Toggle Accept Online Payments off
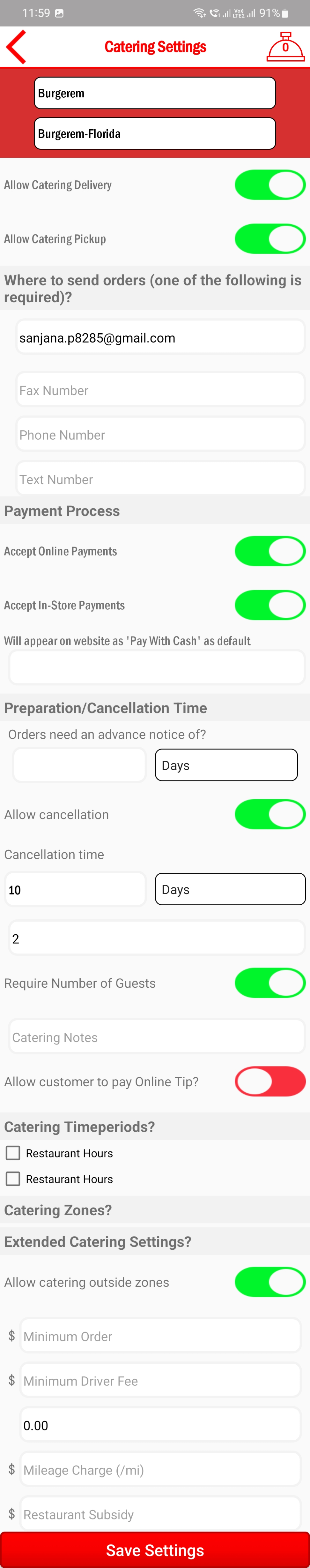310x1568 pixels. click(x=270, y=552)
